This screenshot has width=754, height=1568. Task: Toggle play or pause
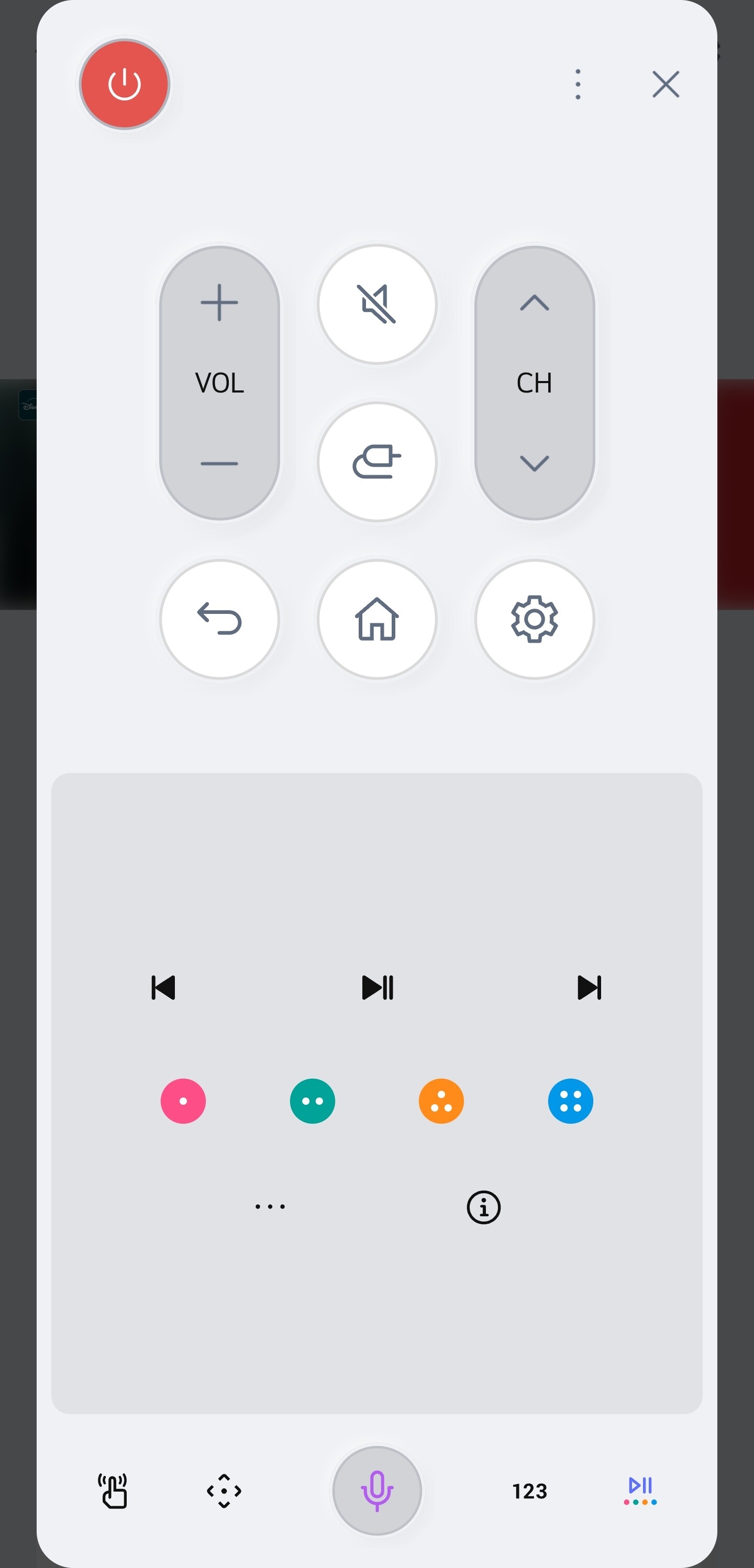(x=377, y=987)
